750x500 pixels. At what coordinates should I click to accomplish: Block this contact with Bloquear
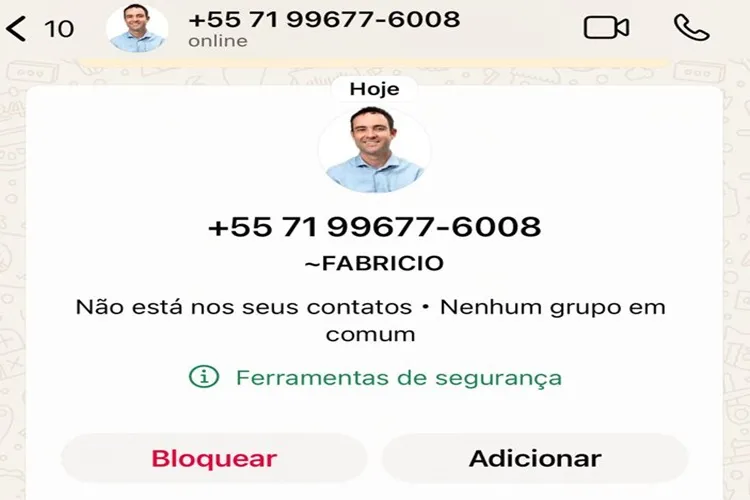tap(214, 459)
